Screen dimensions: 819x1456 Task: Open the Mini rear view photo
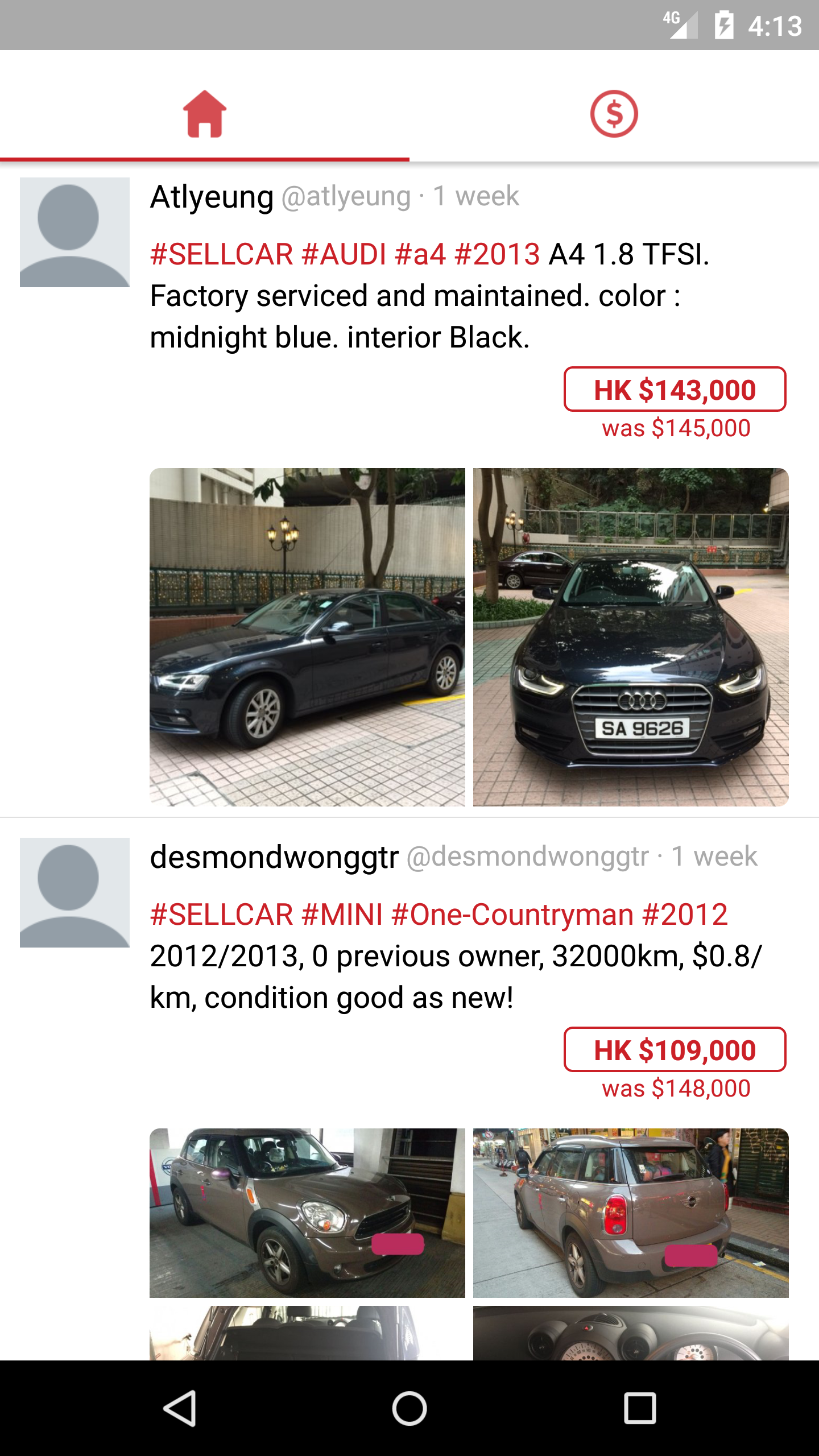631,1213
